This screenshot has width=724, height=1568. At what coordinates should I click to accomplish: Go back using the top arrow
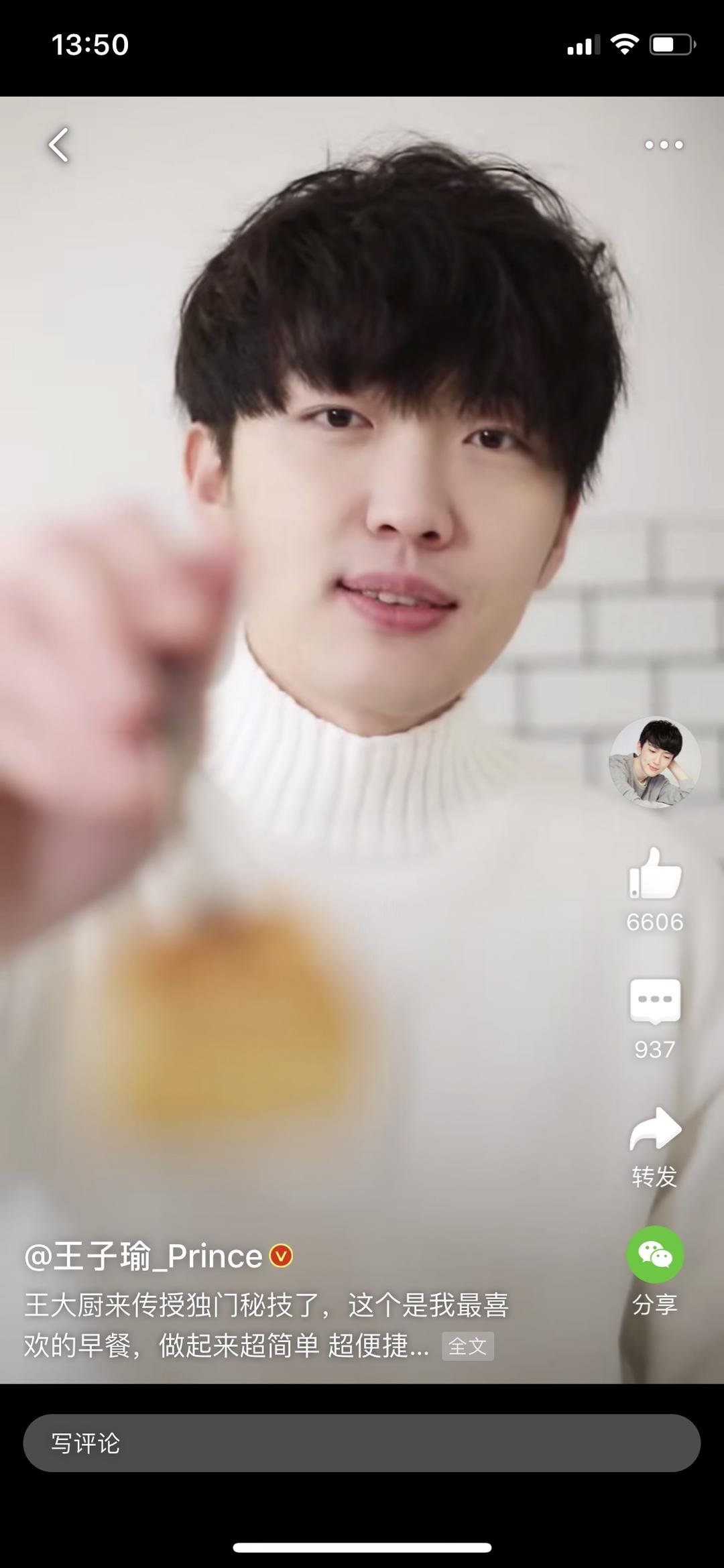click(59, 145)
